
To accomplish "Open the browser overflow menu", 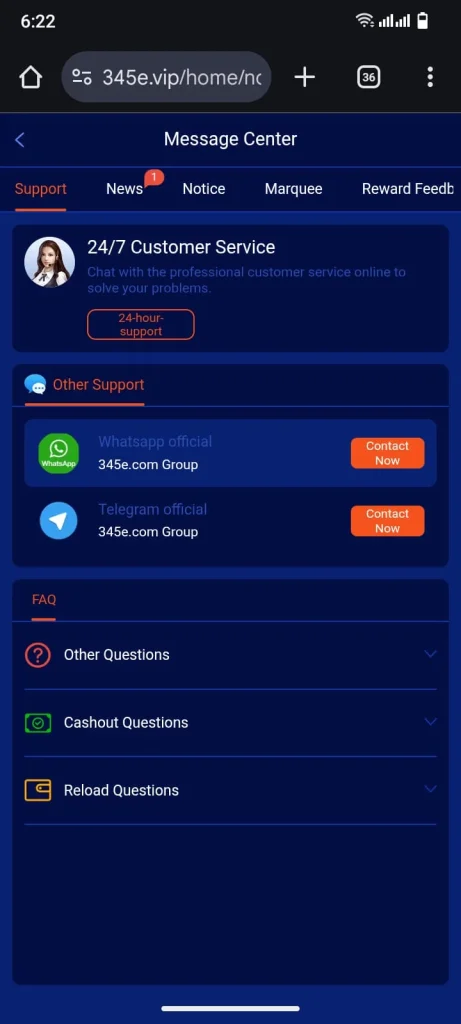I will click(430, 78).
